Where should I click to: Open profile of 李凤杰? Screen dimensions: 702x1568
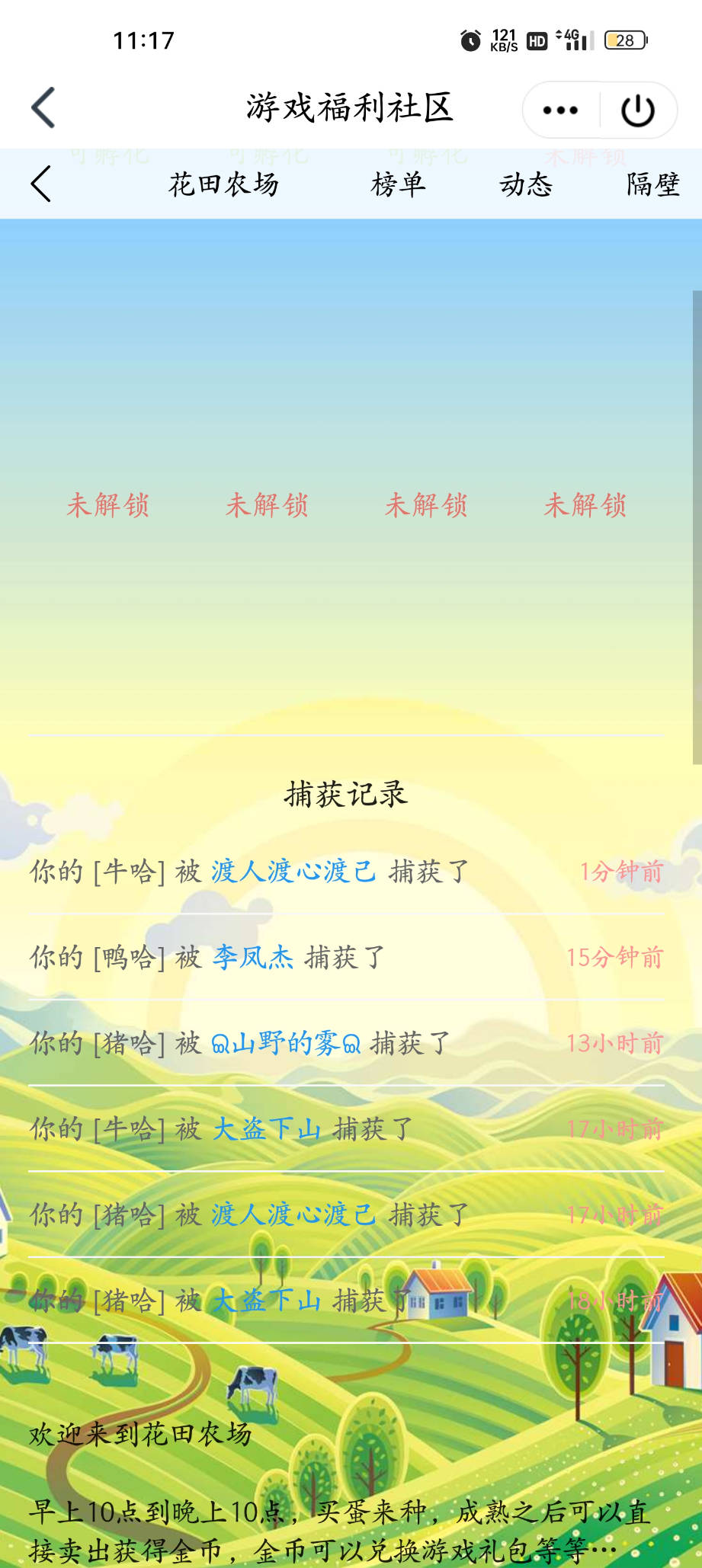(x=252, y=957)
